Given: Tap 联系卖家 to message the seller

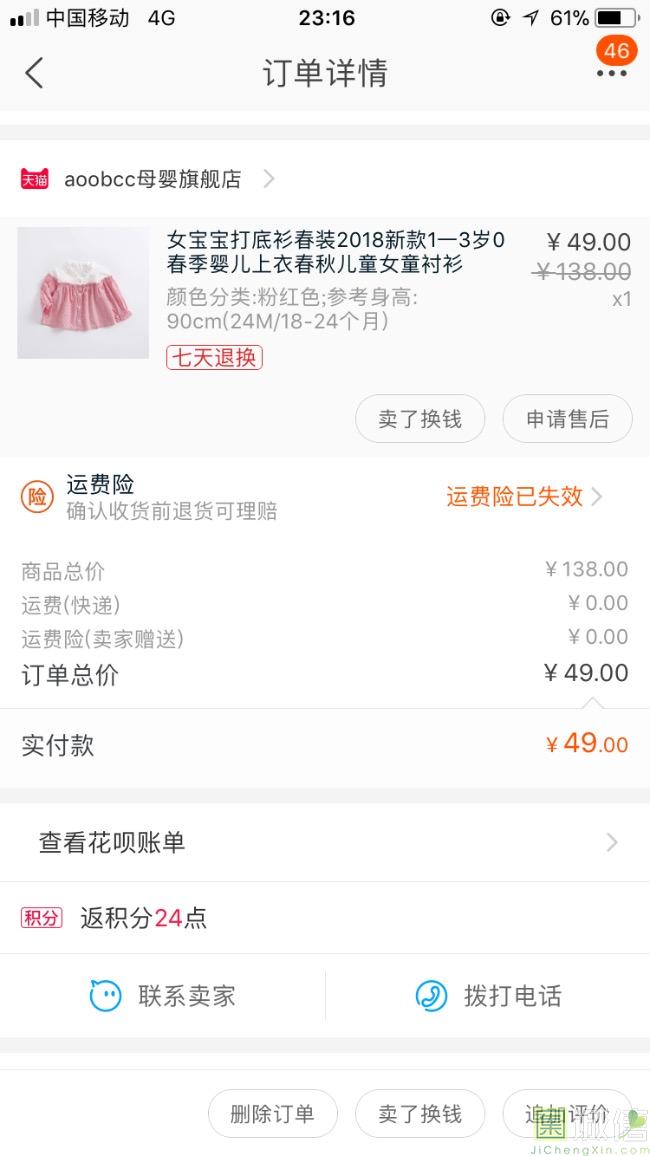Looking at the screenshot, I should (163, 996).
